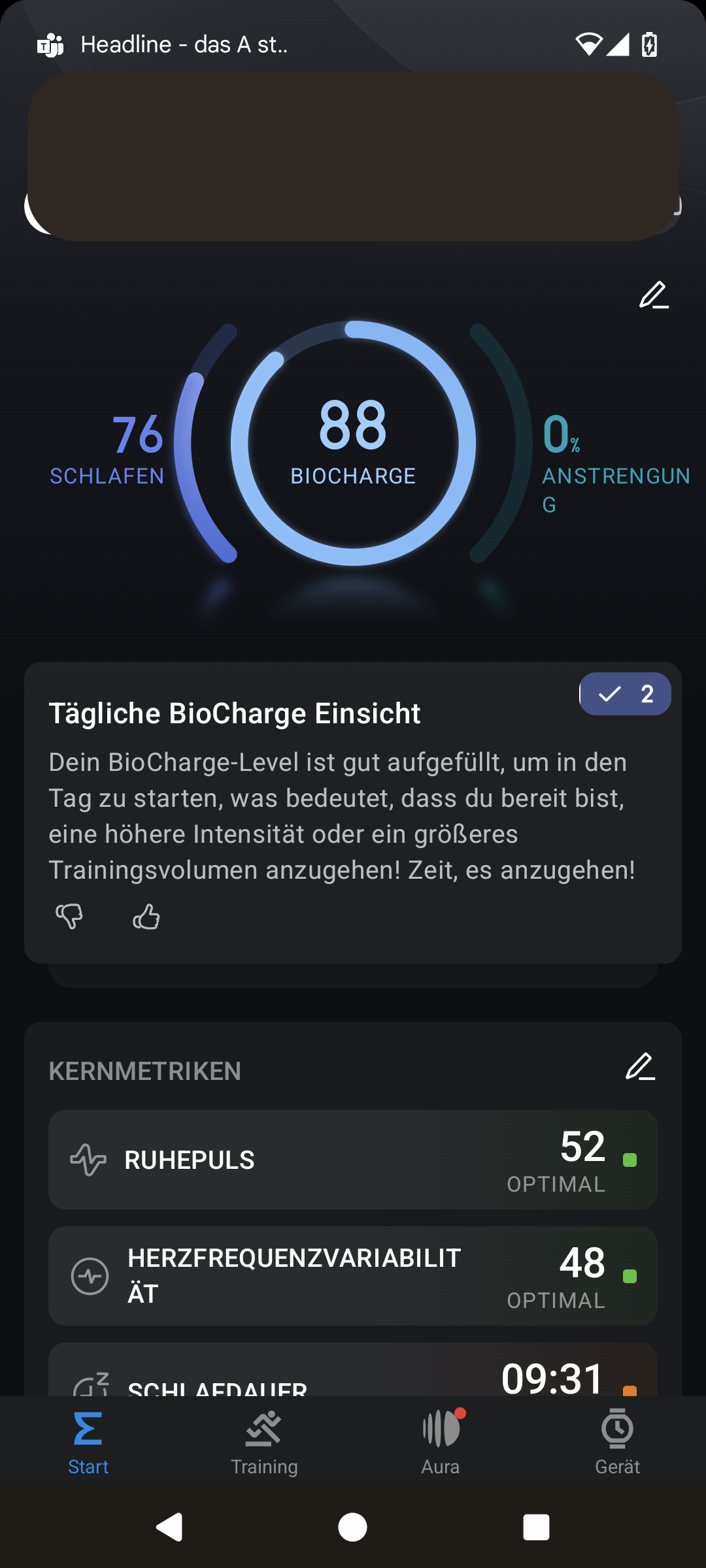Return to the system home screen
This screenshot has height=1568, width=706.
point(353,1527)
